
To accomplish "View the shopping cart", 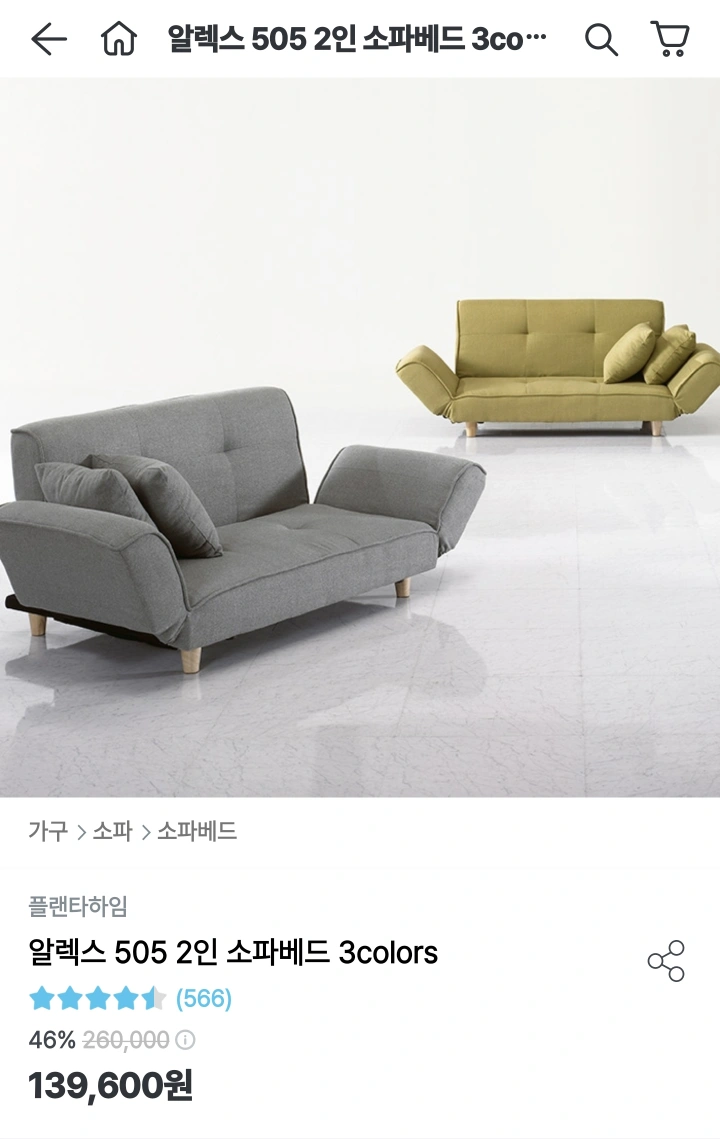I will [x=669, y=39].
